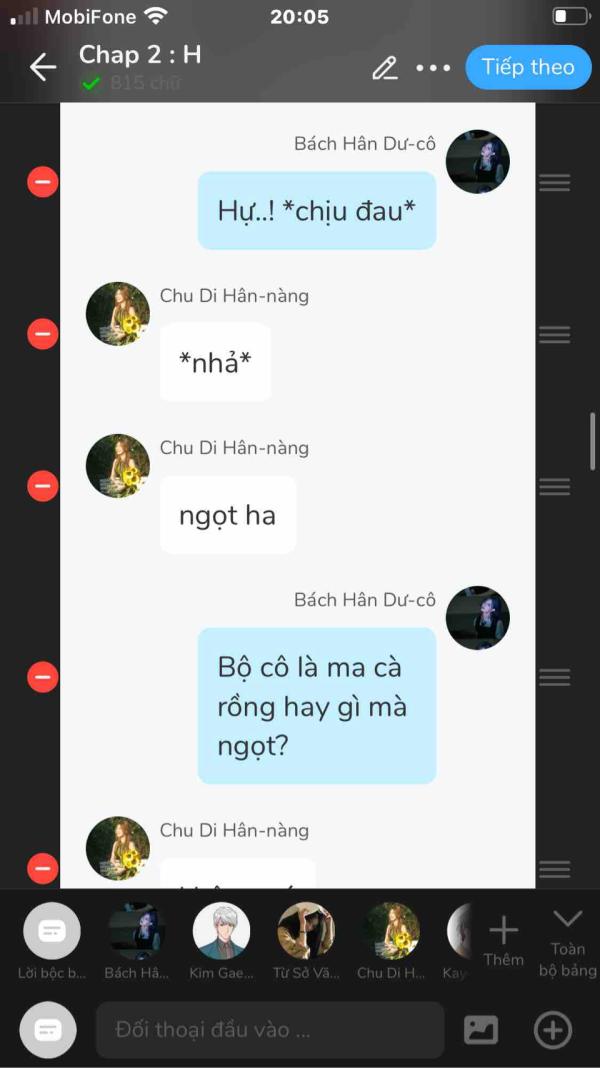
Task: Insert an image with the picture icon
Action: tap(481, 1030)
